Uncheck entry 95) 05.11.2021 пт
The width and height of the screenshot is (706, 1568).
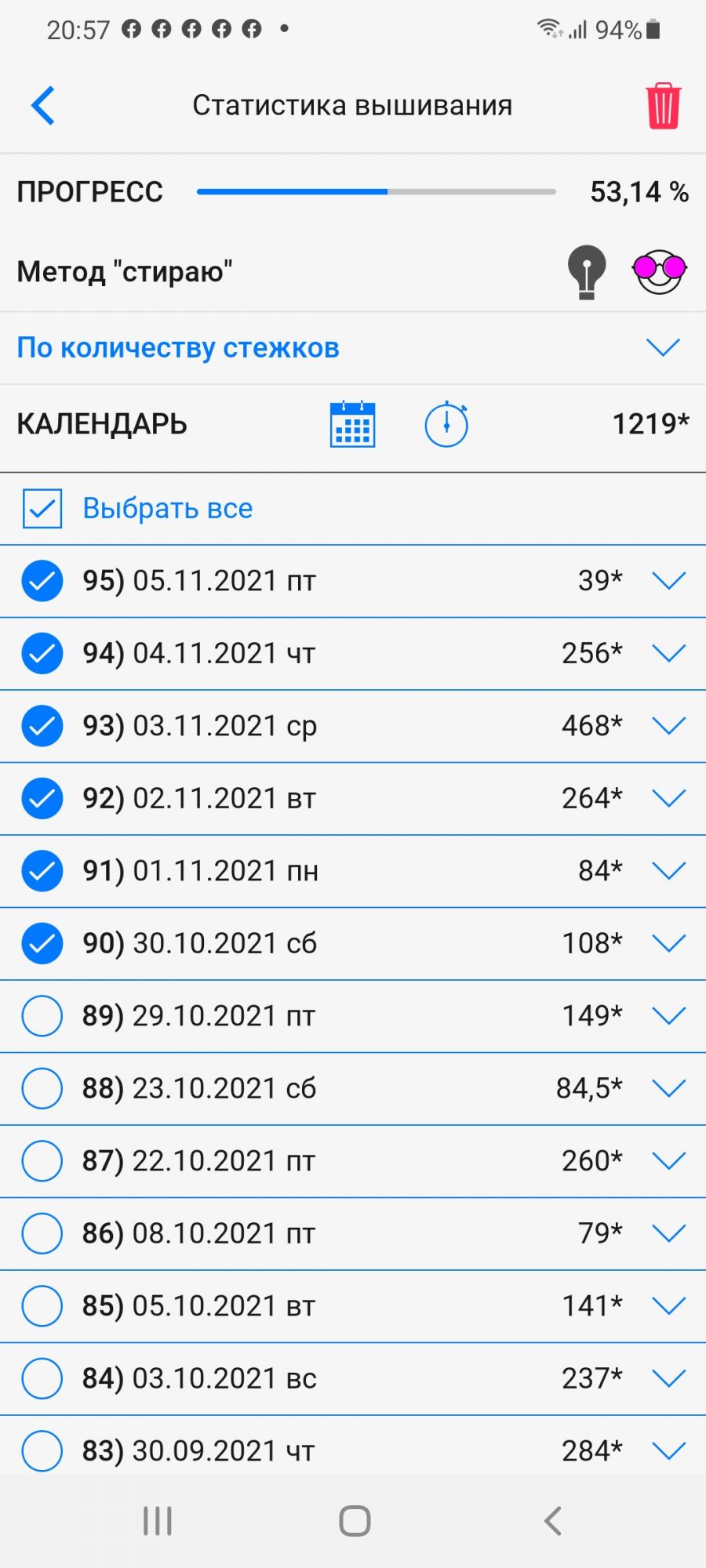[x=42, y=581]
